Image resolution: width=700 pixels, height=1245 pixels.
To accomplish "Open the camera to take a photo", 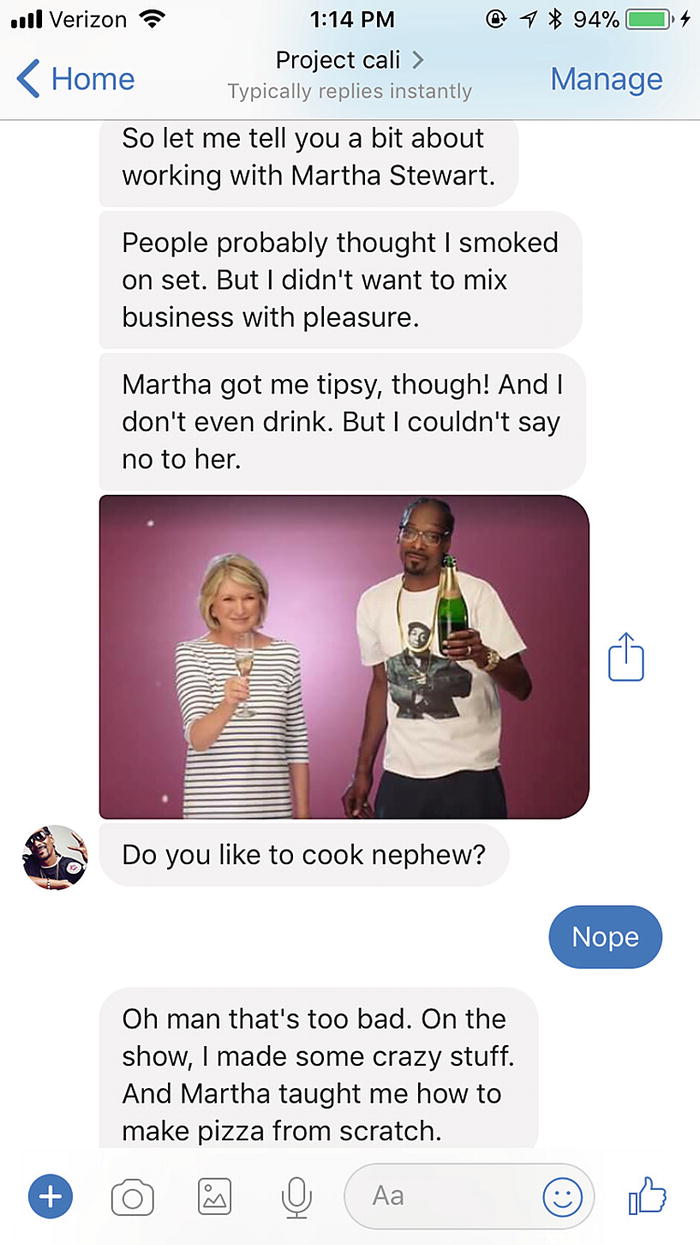I will [x=132, y=1196].
